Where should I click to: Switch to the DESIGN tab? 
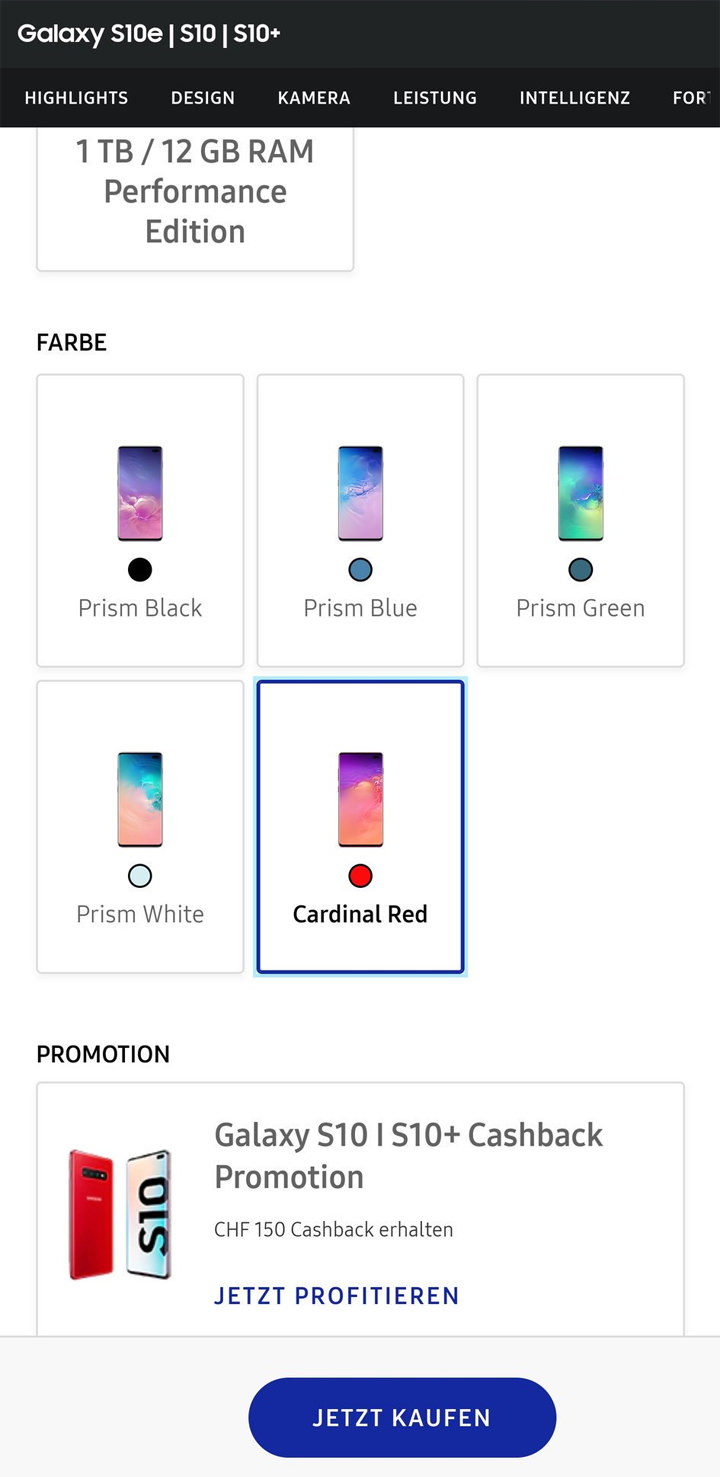202,97
